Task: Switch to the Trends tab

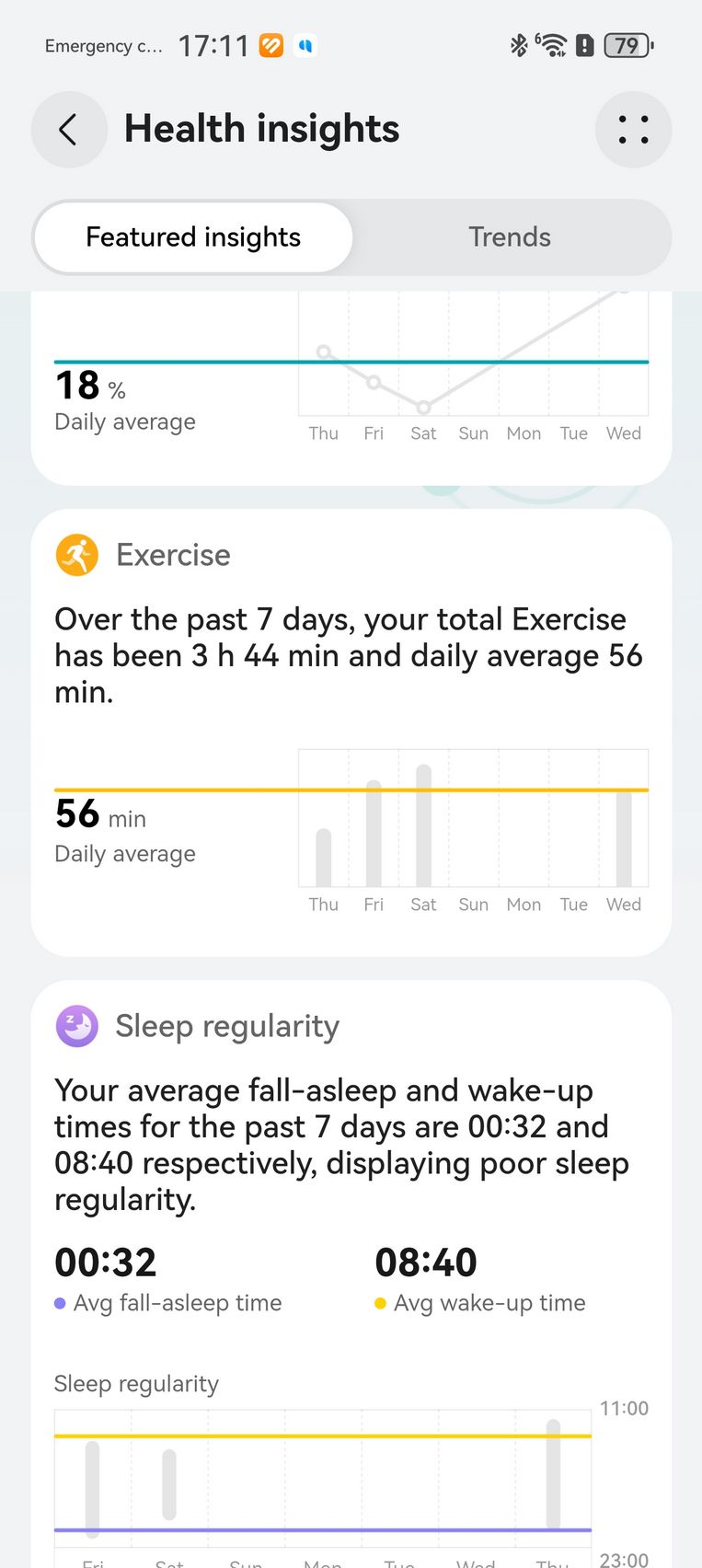Action: (x=509, y=237)
